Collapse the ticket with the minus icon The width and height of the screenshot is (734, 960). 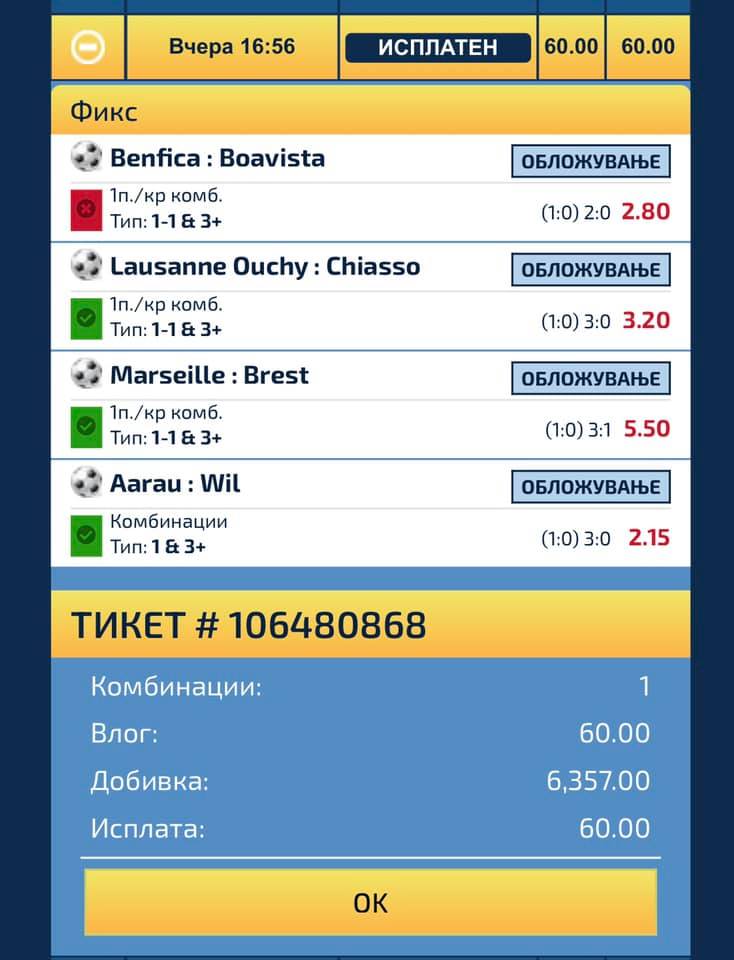88,46
